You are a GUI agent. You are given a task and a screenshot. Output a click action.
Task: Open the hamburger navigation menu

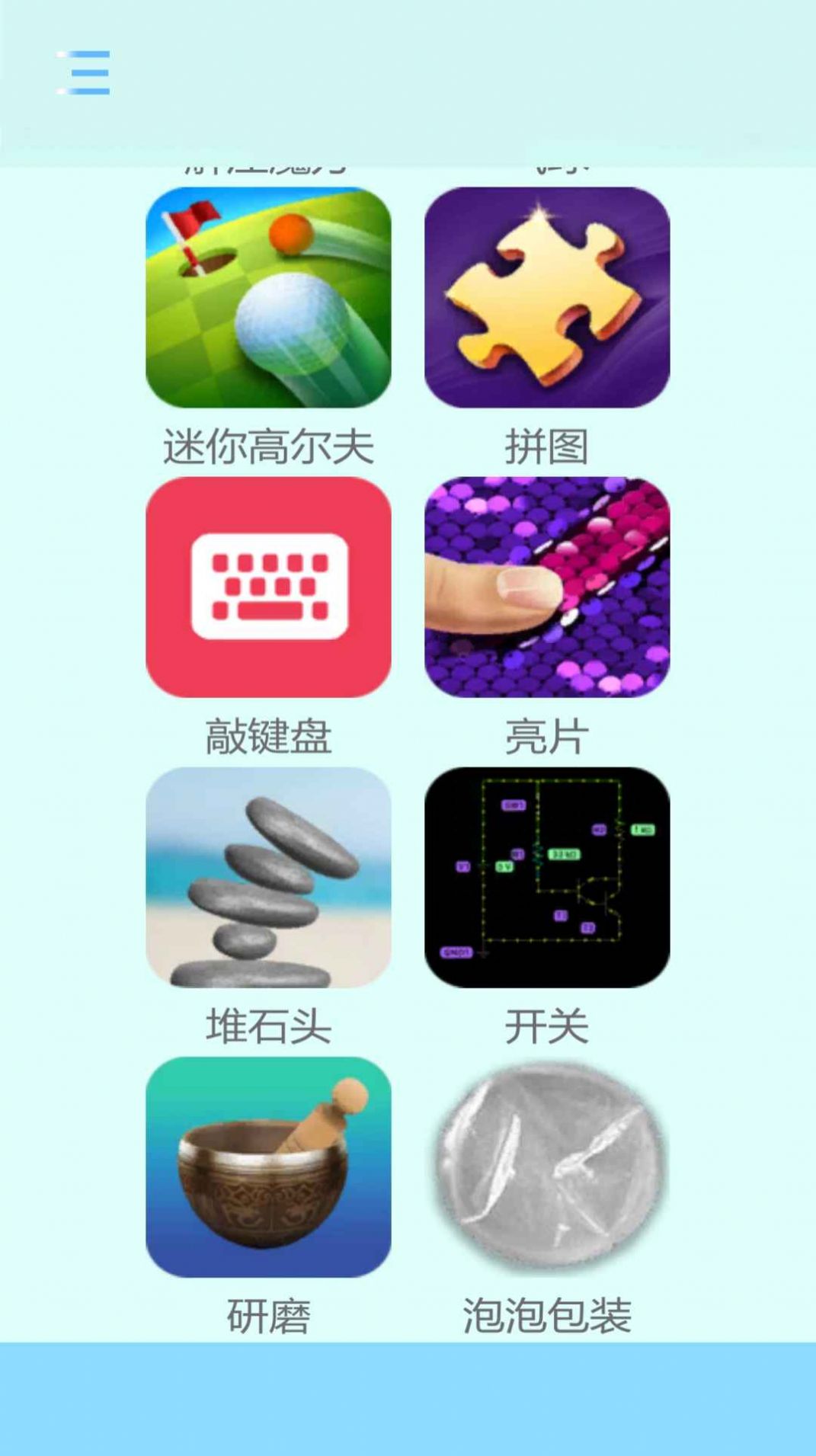pyautogui.click(x=83, y=72)
